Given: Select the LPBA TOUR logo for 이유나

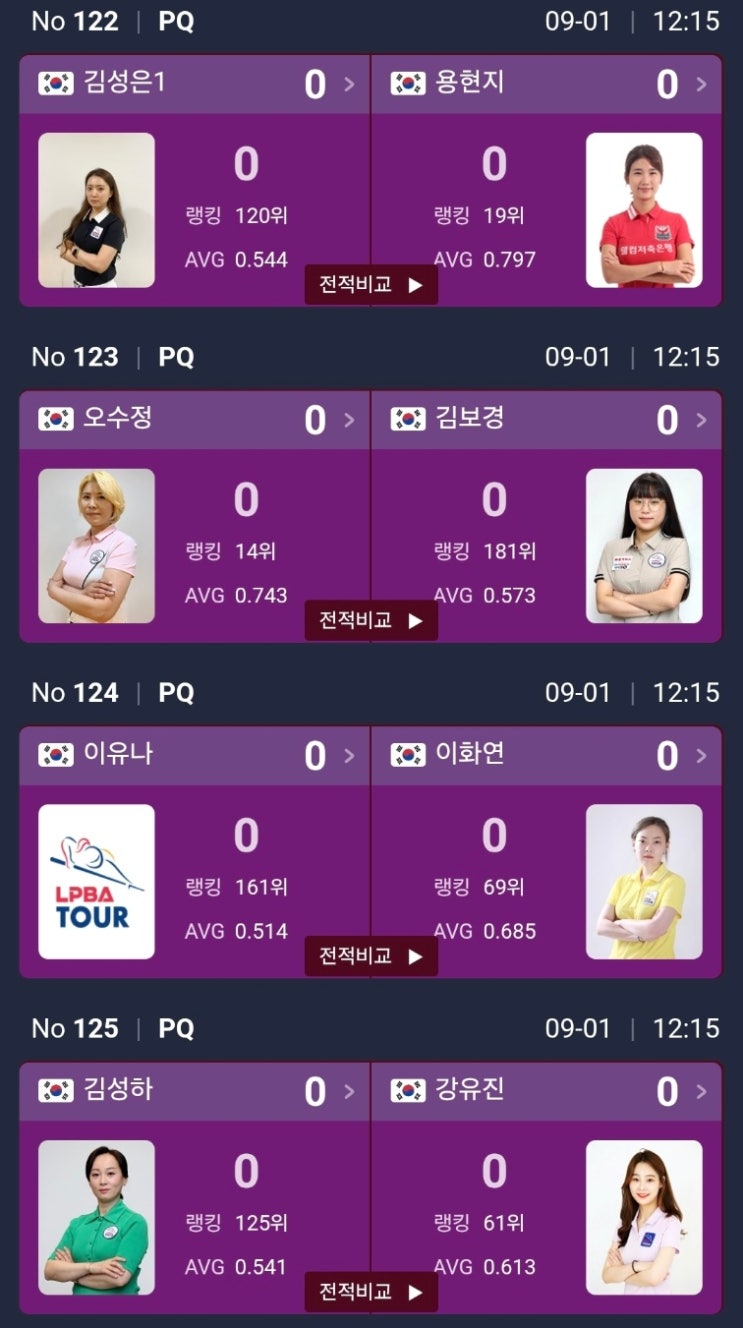Looking at the screenshot, I should 97,881.
